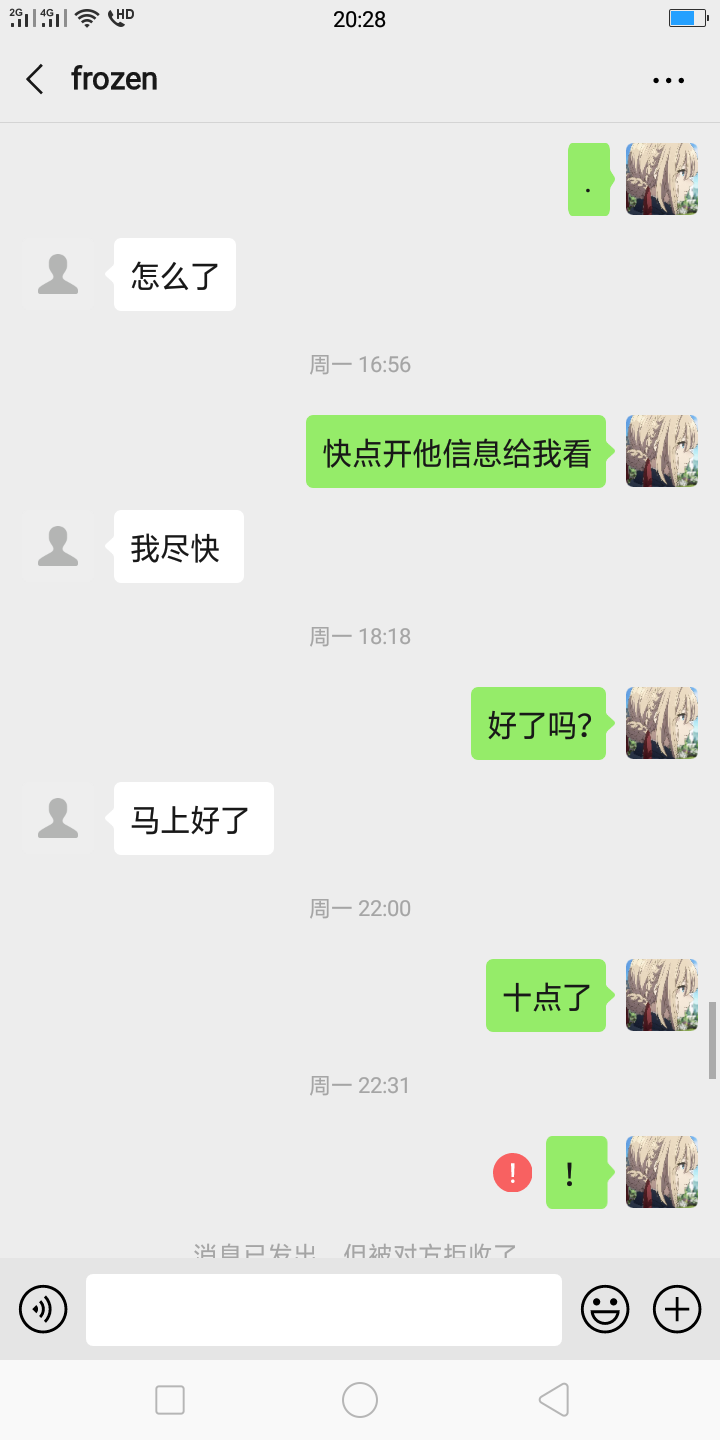Tap the system home button

point(360,1400)
